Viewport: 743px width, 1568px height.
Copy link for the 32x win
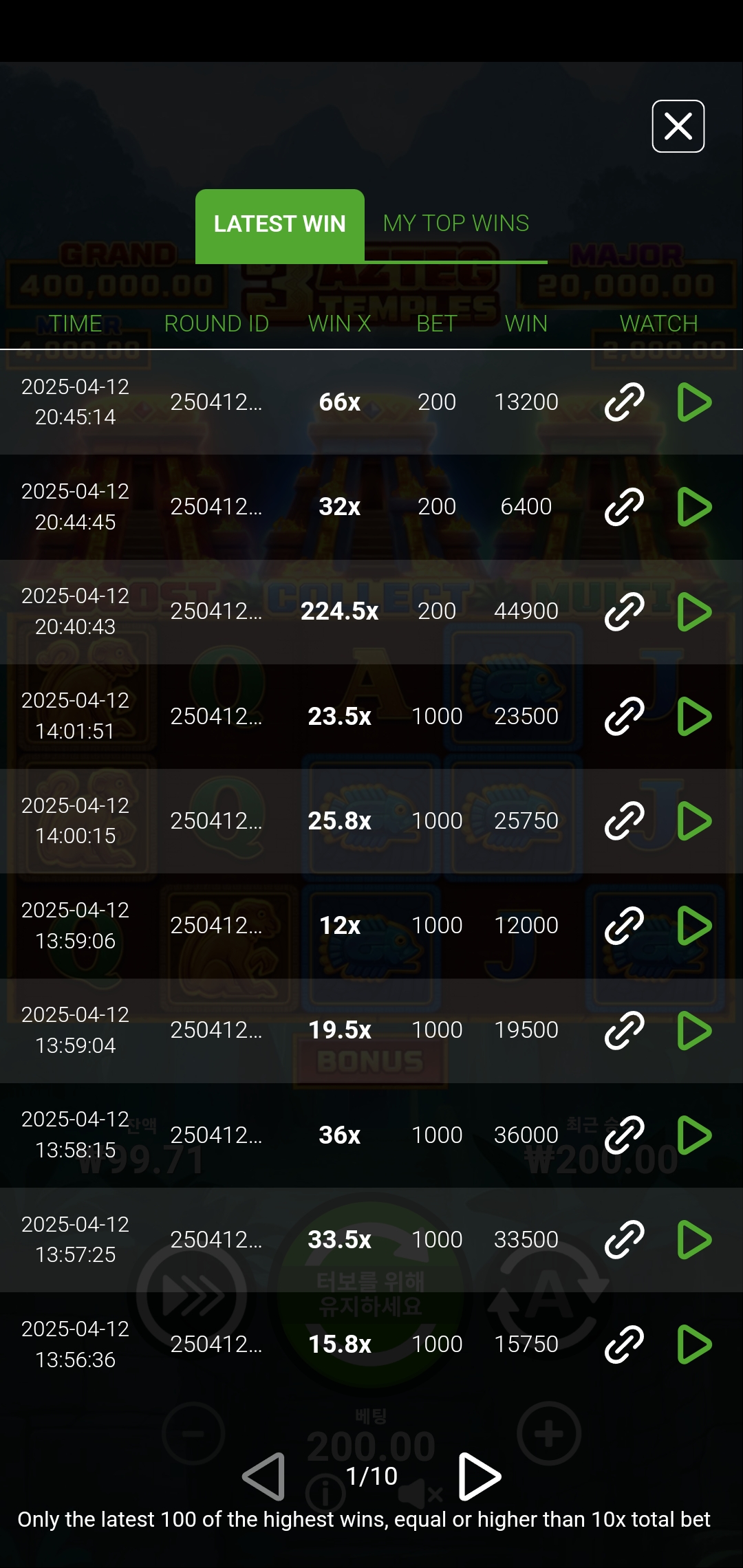click(x=624, y=507)
